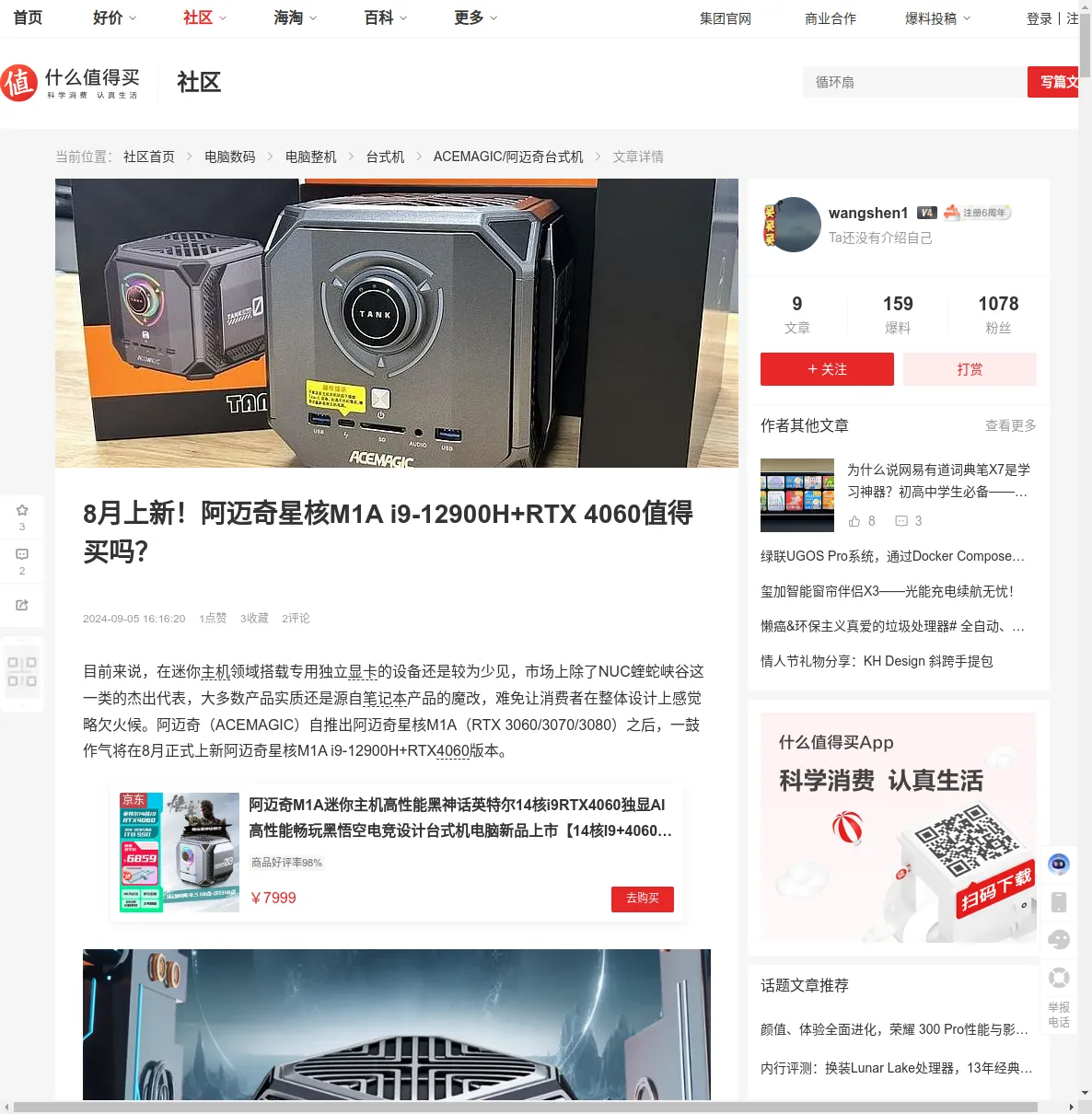The height and width of the screenshot is (1114, 1092).
Task: Expand the 更多 navigation menu
Action: click(475, 17)
